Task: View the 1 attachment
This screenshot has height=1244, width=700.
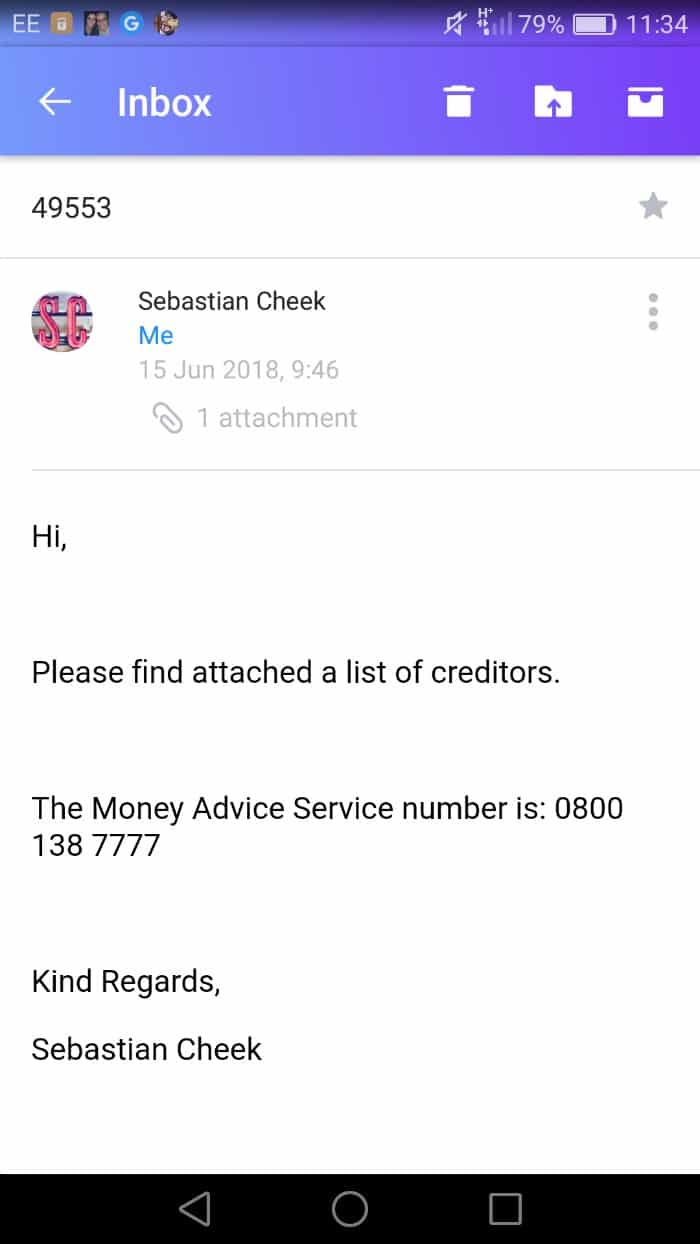Action: tap(254, 418)
